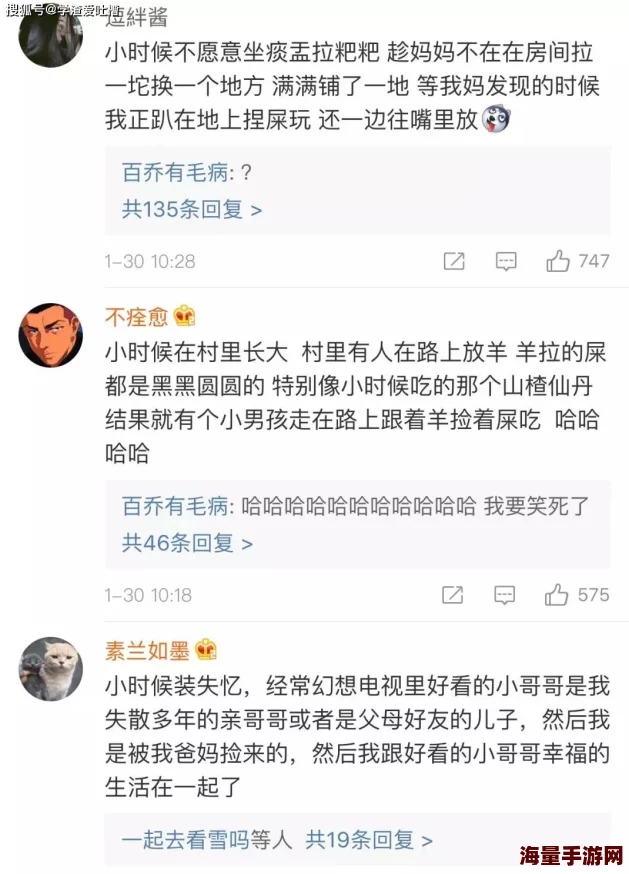Reply to the comment posted at 1-30 10:28

click(506, 261)
